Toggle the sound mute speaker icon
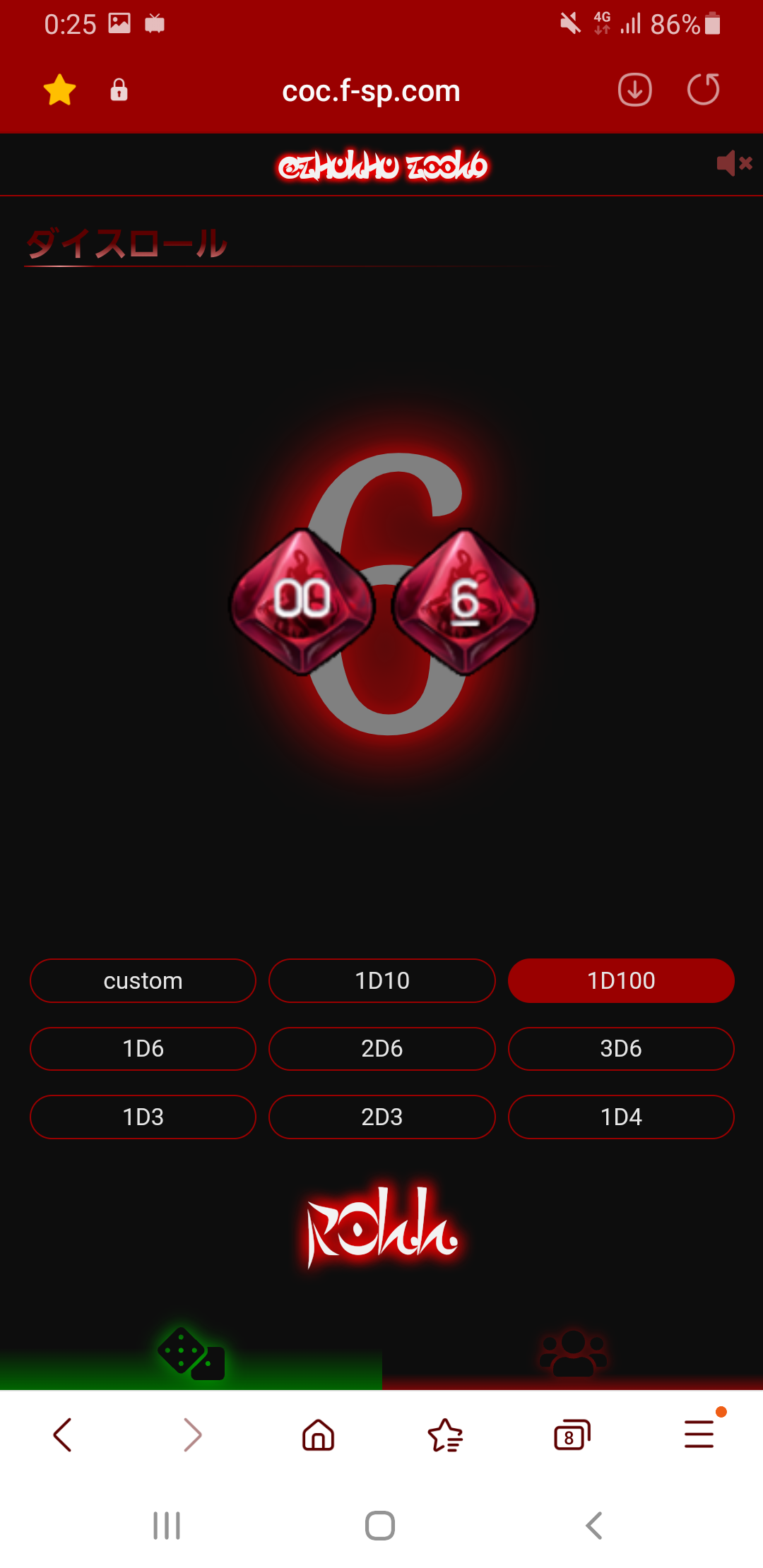Viewport: 763px width, 1568px height. tap(734, 164)
